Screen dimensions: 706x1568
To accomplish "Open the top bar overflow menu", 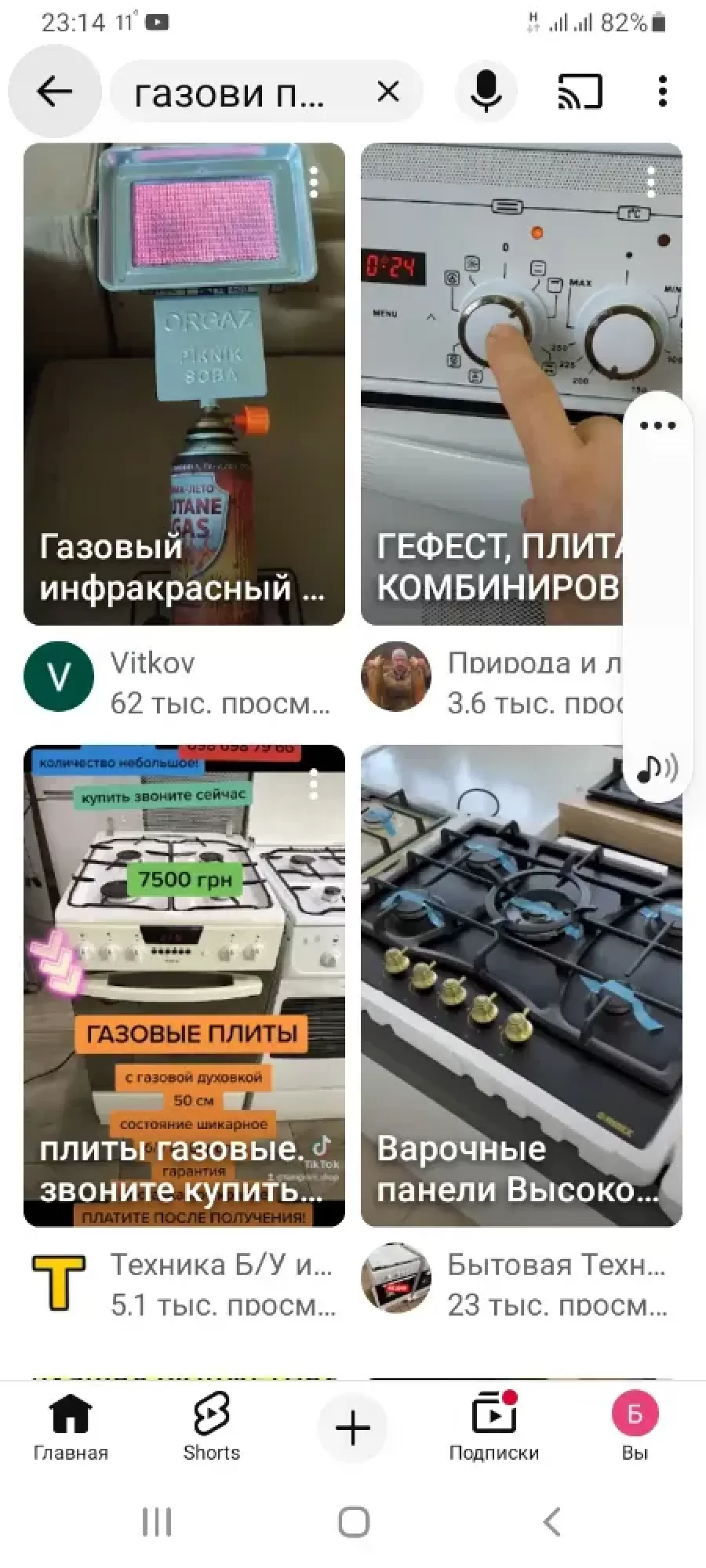I will pyautogui.click(x=663, y=92).
